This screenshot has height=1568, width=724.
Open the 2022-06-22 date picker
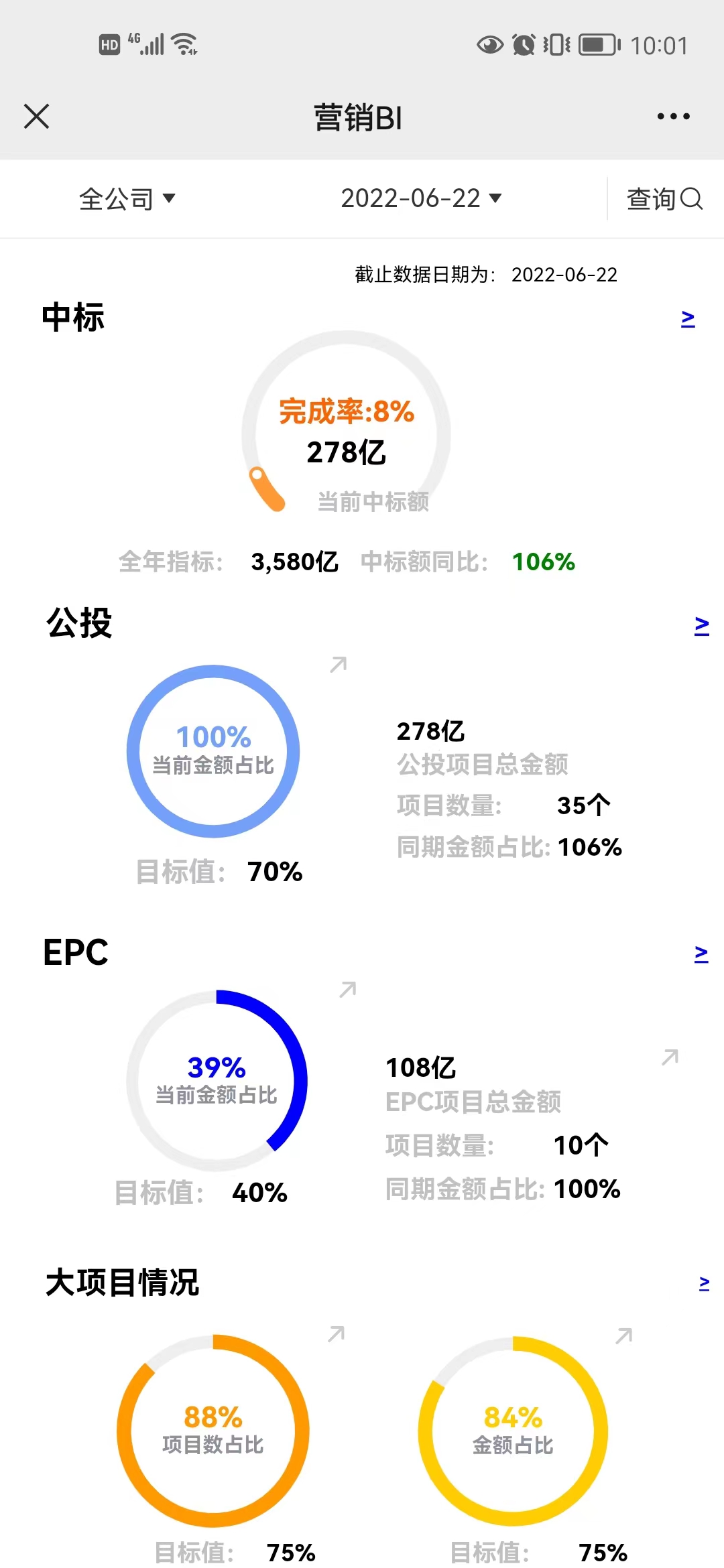pyautogui.click(x=421, y=198)
